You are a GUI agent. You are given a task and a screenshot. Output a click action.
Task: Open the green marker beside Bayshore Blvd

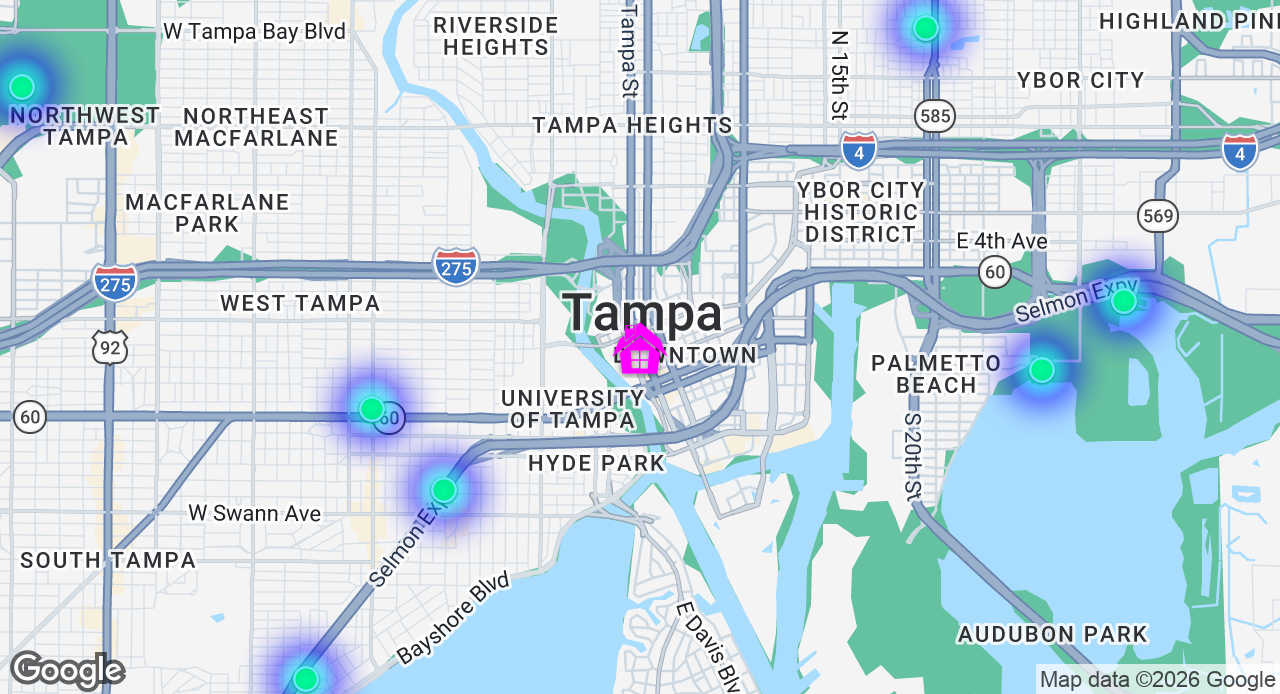pos(306,678)
